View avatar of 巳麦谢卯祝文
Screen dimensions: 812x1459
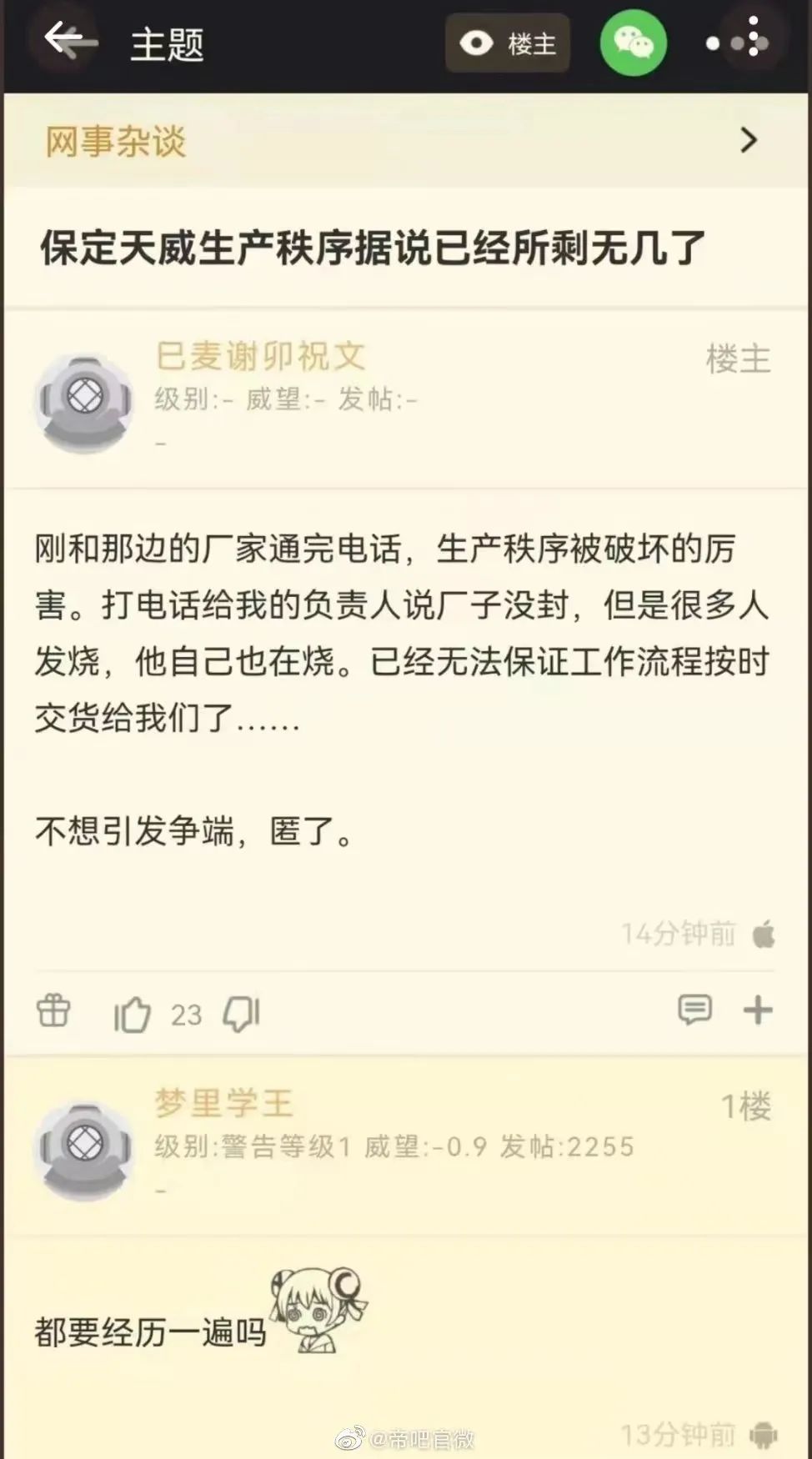84,401
